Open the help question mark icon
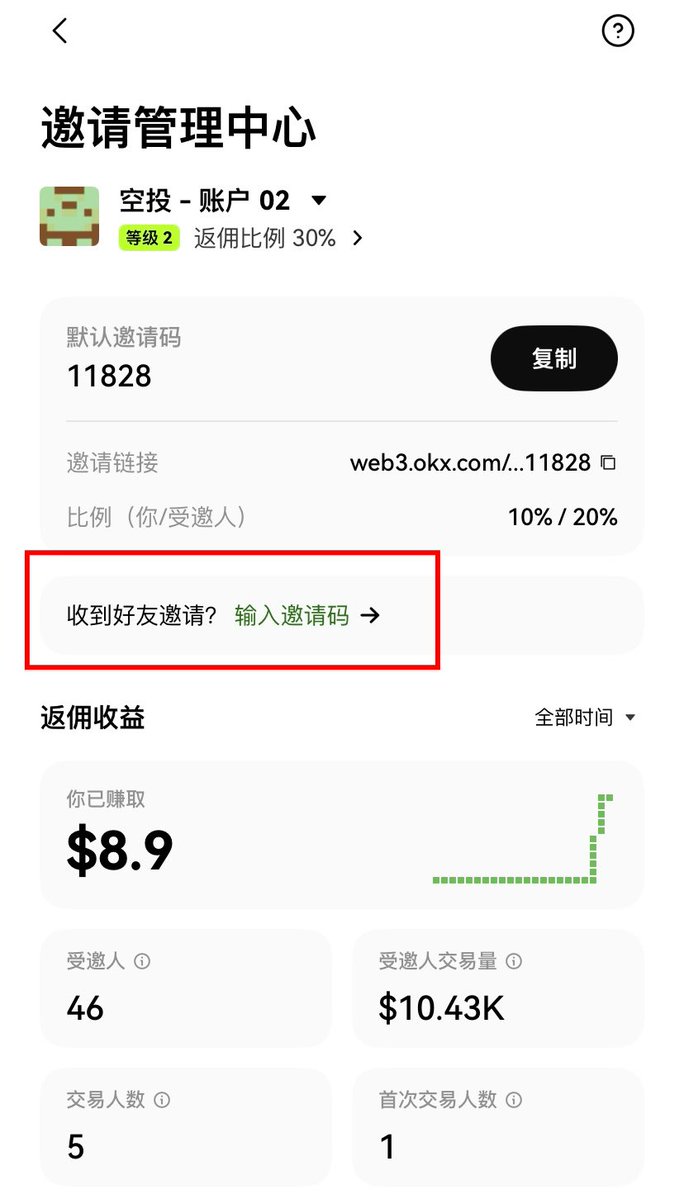Screen dimensions: 684x1199 617,31
